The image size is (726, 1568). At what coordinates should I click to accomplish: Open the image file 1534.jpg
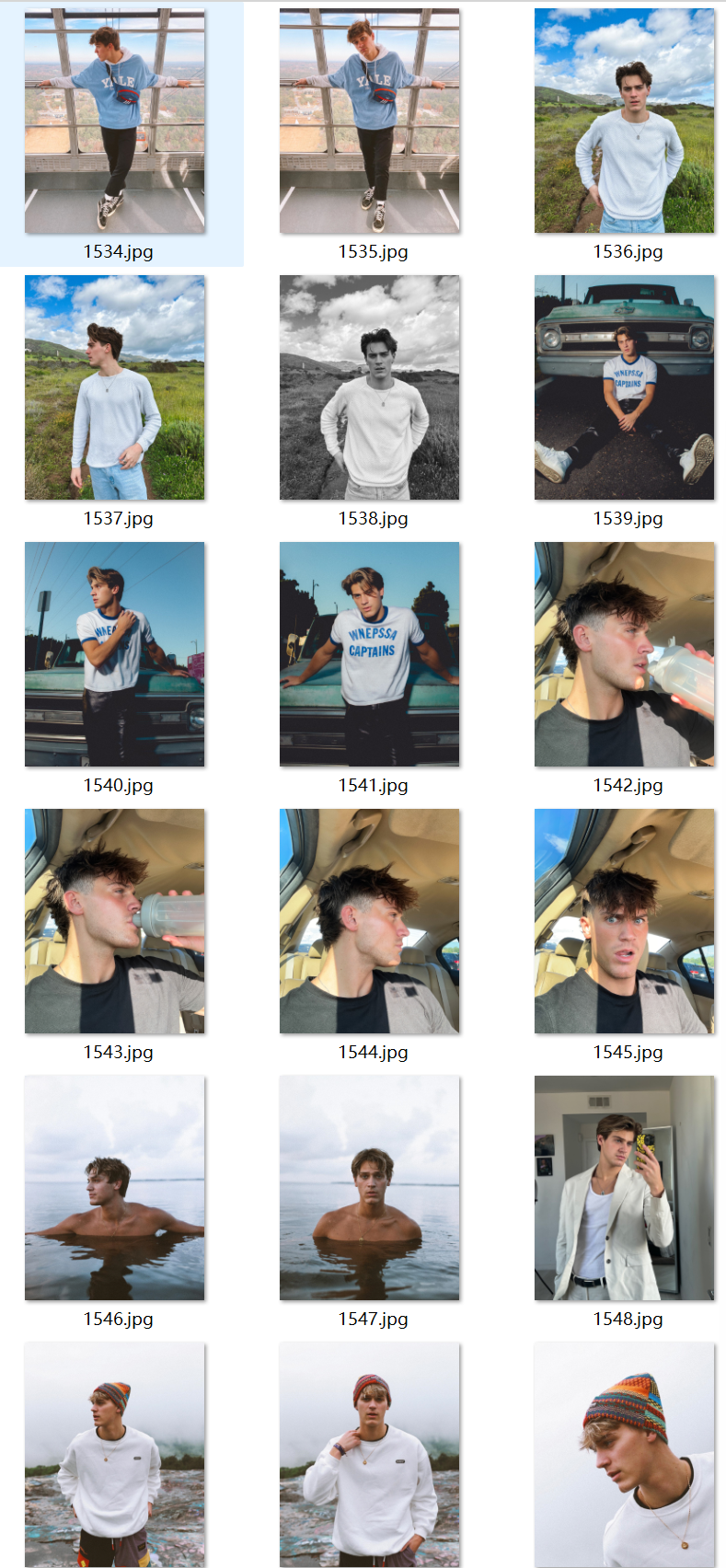115,121
